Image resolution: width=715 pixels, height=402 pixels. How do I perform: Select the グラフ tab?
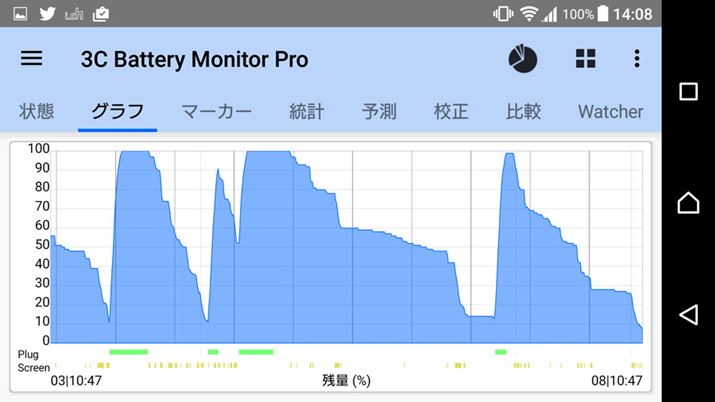117,111
